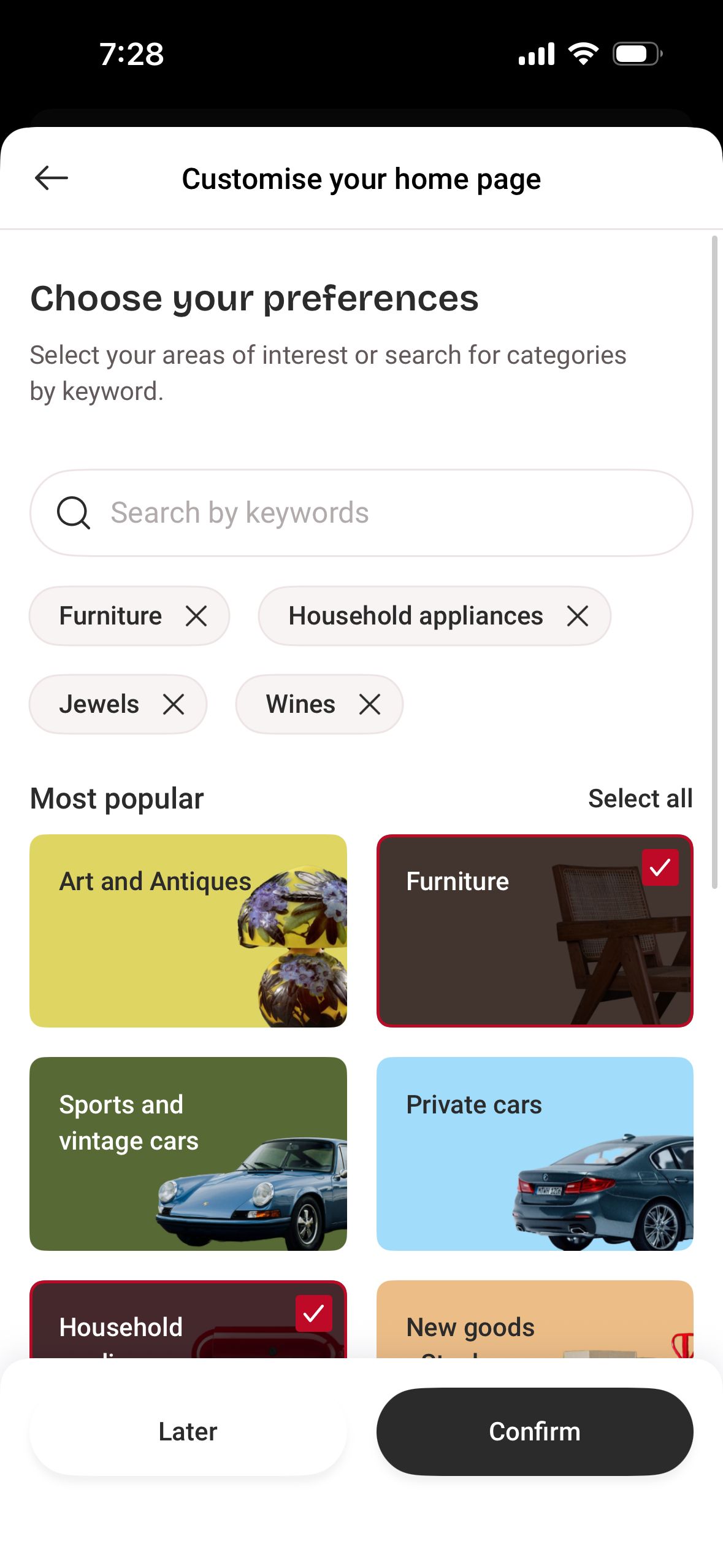Select all most popular categories
Image resolution: width=723 pixels, height=1568 pixels.
coord(640,799)
